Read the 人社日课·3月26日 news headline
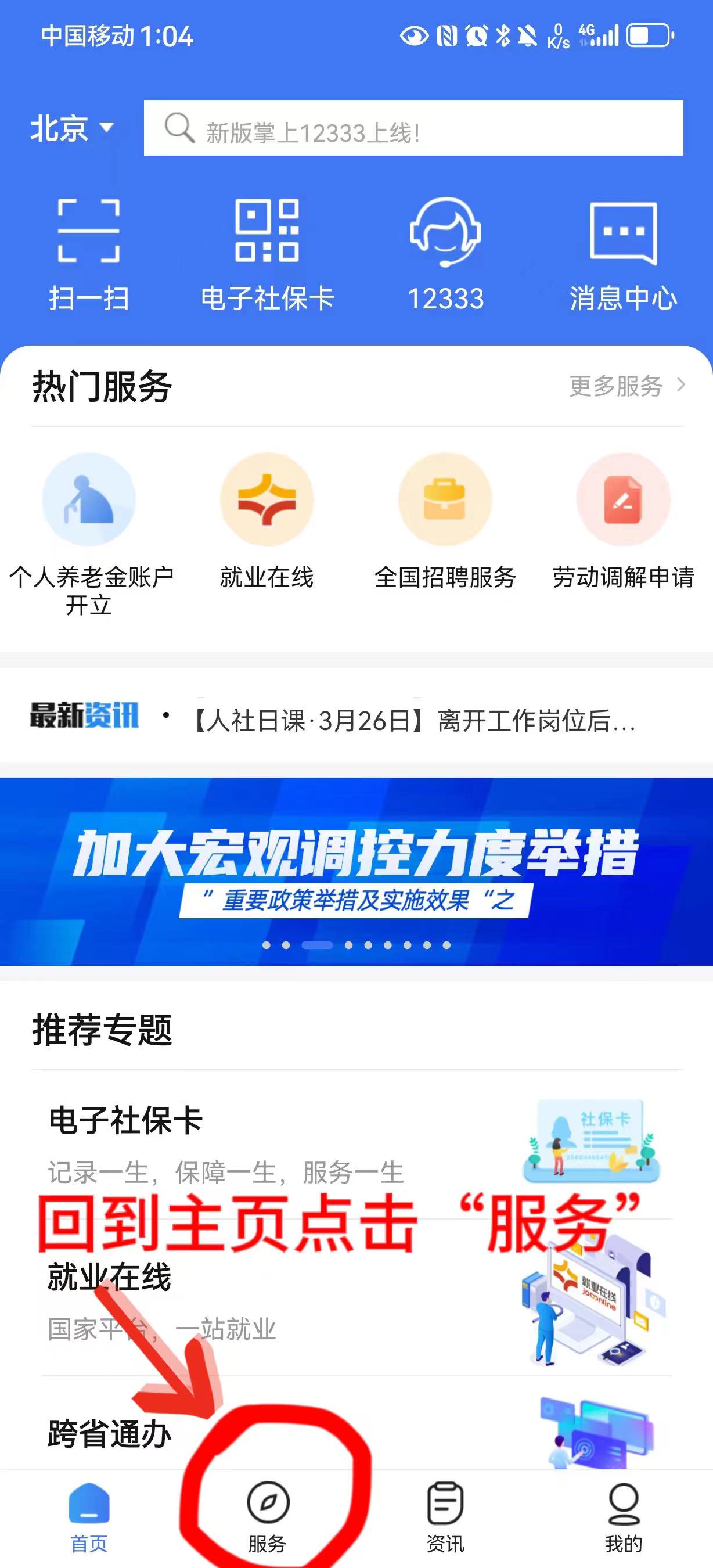This screenshot has height=1568, width=713. (413, 721)
